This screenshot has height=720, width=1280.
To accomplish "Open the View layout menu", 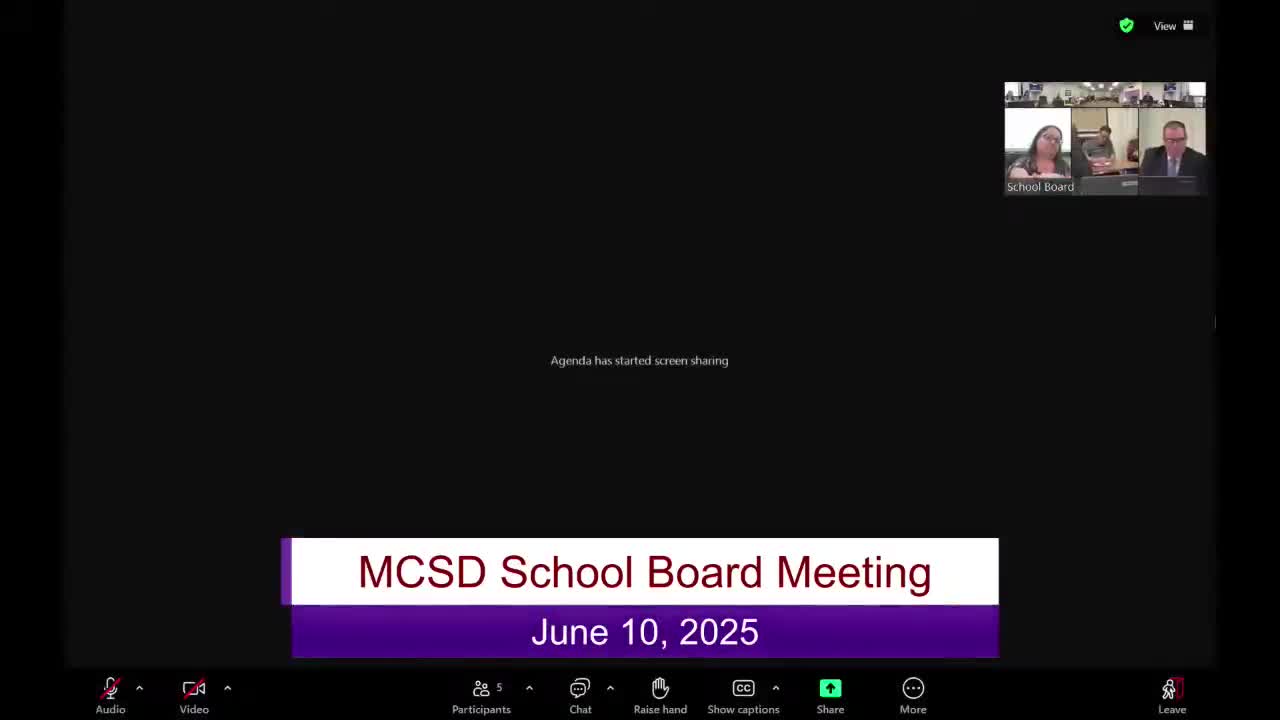I will tap(1173, 26).
